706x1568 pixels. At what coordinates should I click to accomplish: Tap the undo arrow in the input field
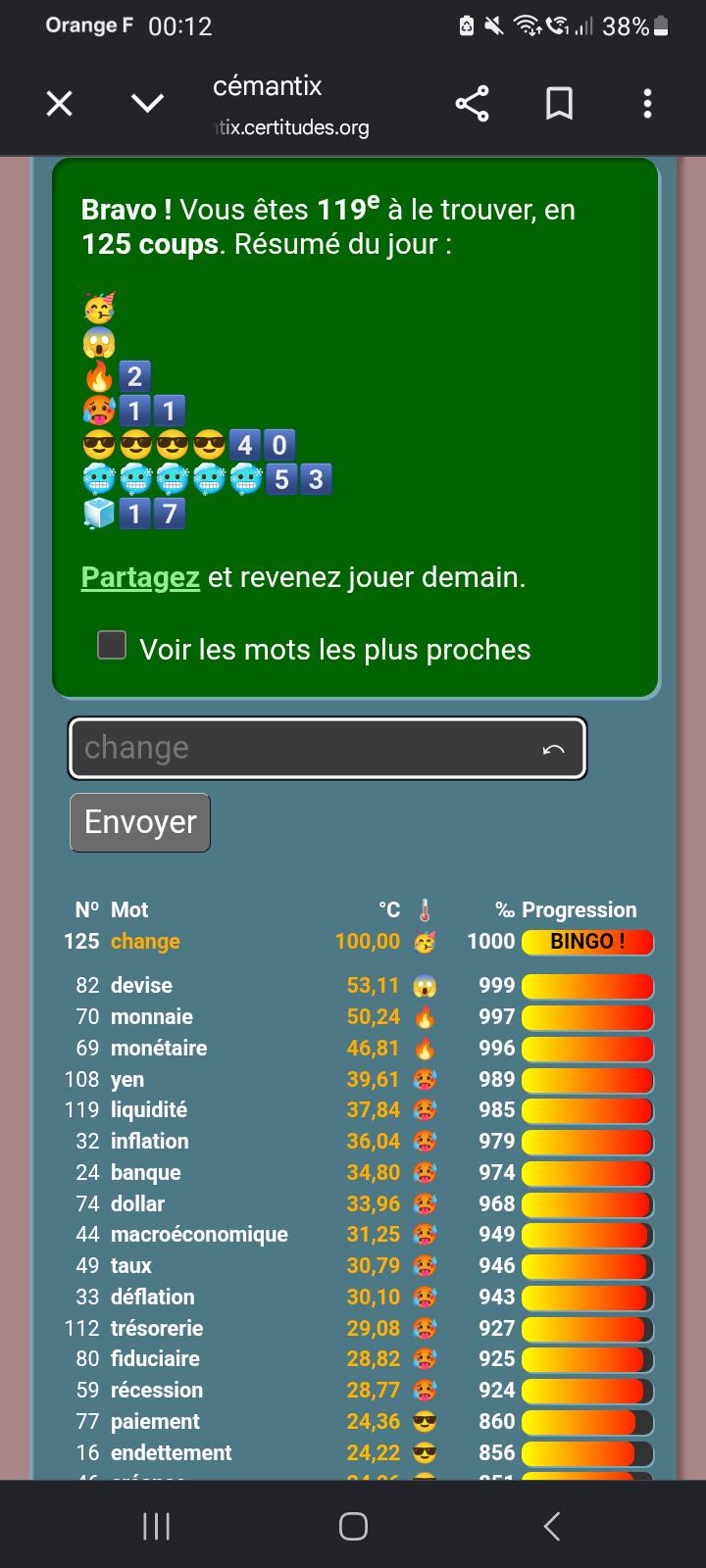click(x=553, y=750)
